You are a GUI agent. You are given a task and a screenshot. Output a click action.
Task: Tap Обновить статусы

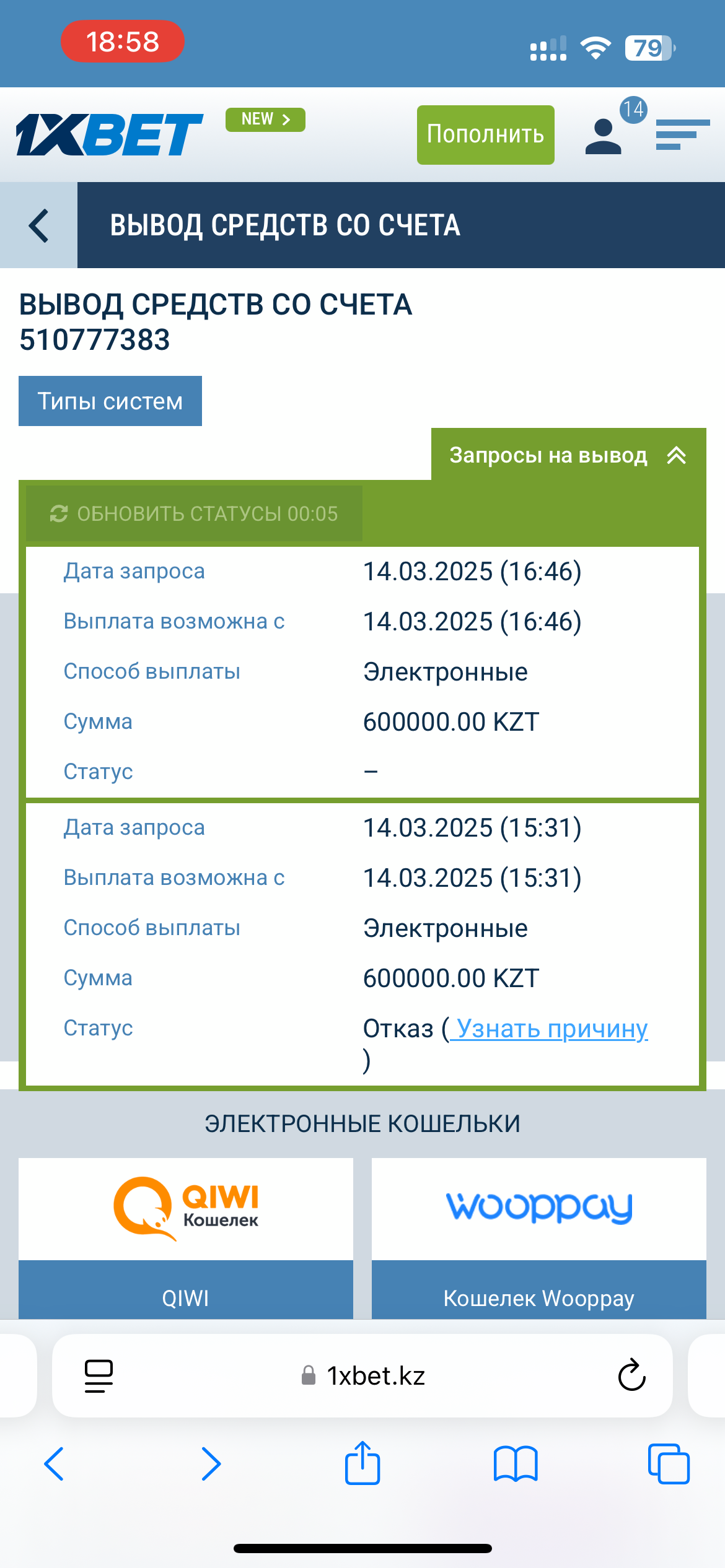(x=194, y=513)
